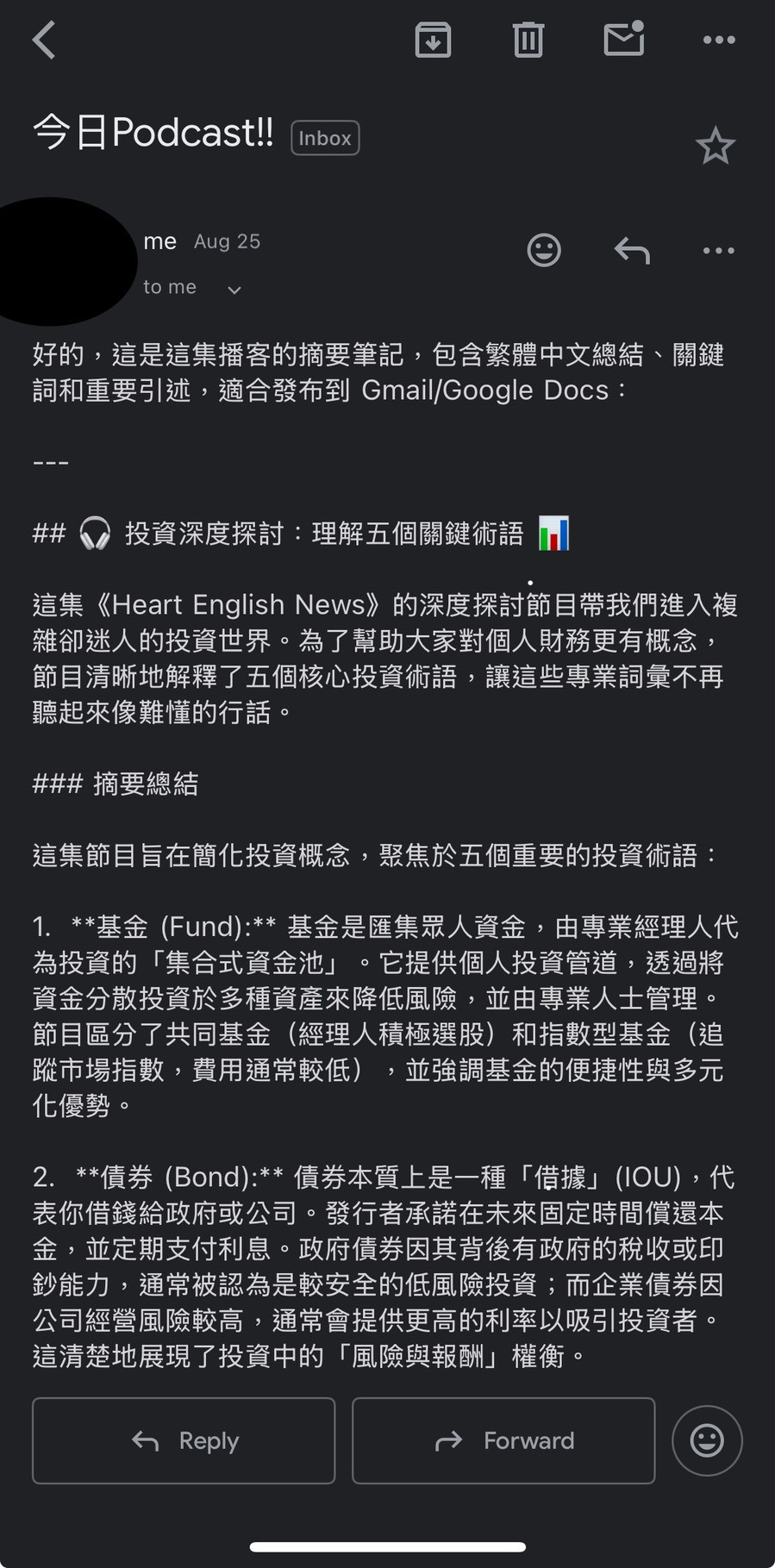Open the top overflow menu

click(718, 40)
